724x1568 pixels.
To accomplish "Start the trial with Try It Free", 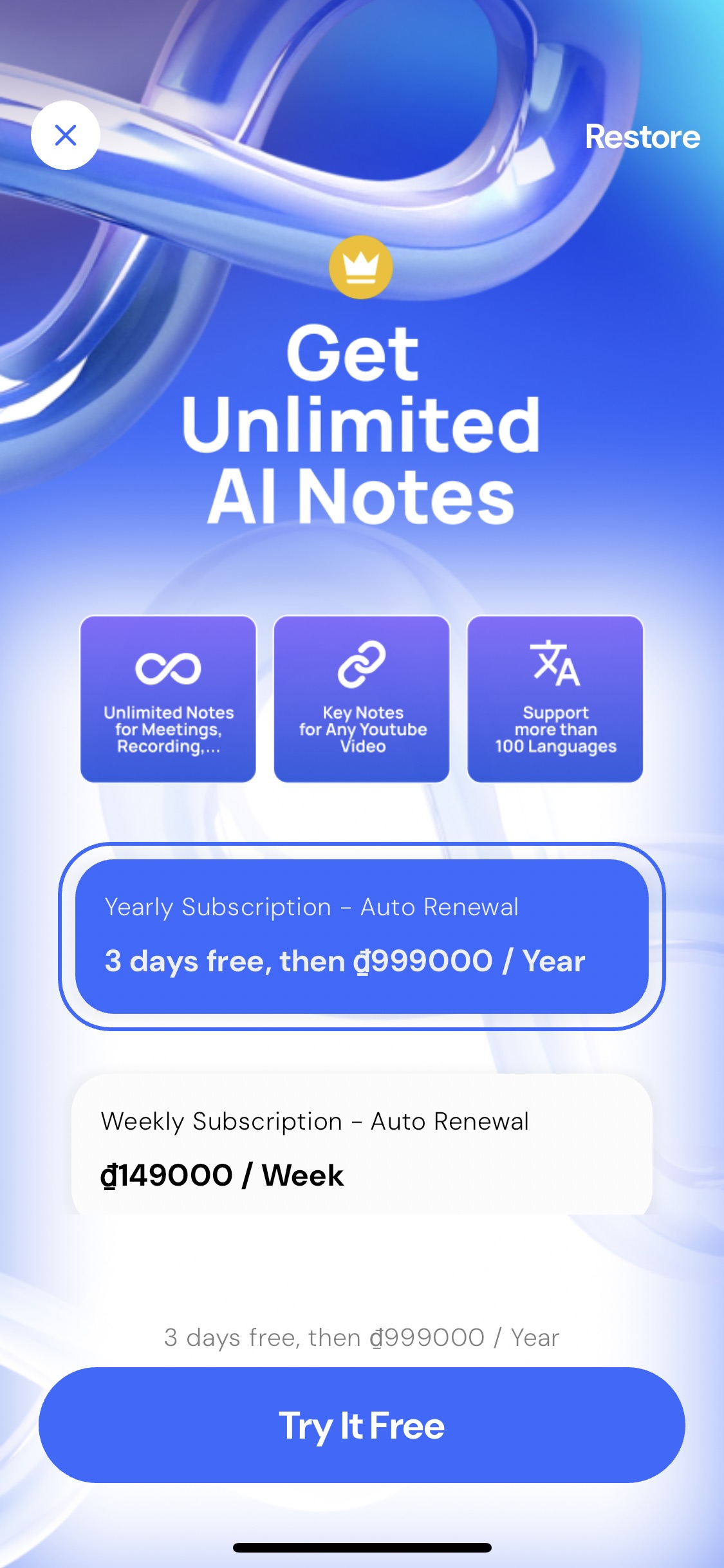I will click(x=362, y=1425).
